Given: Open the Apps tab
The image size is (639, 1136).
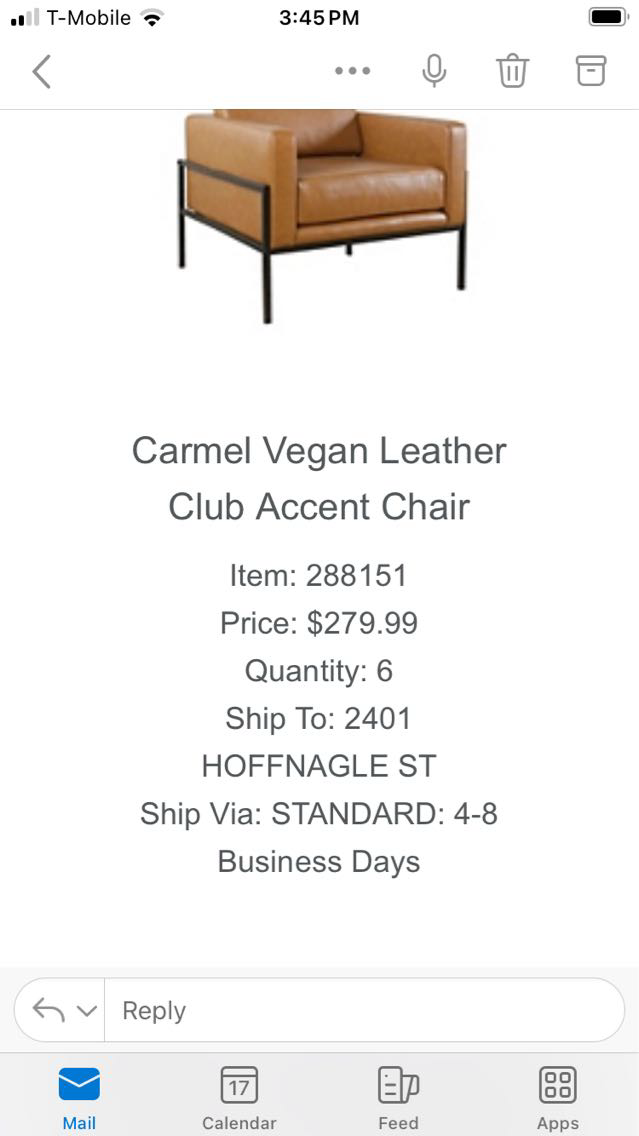Looking at the screenshot, I should point(557,1096).
